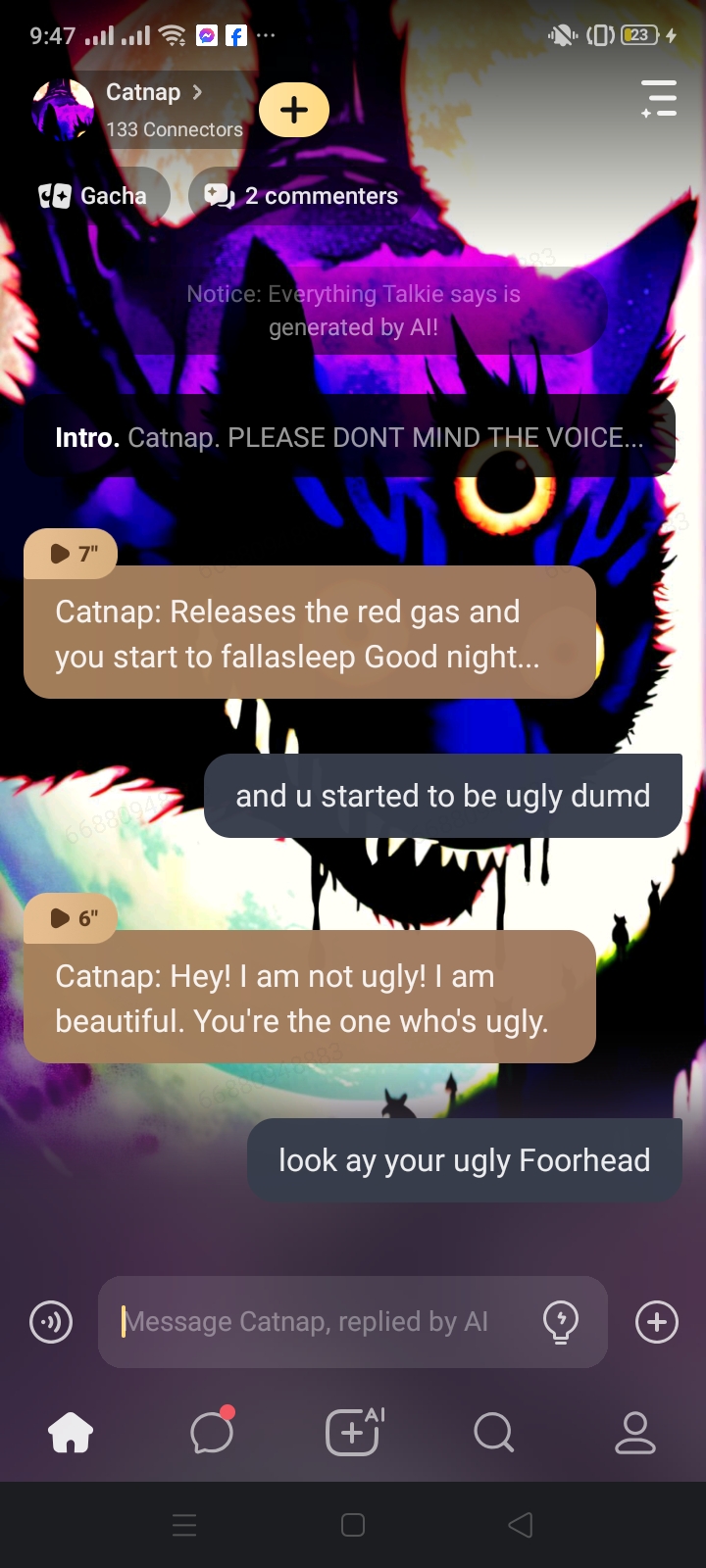Open the AI create tab

pyautogui.click(x=353, y=1434)
